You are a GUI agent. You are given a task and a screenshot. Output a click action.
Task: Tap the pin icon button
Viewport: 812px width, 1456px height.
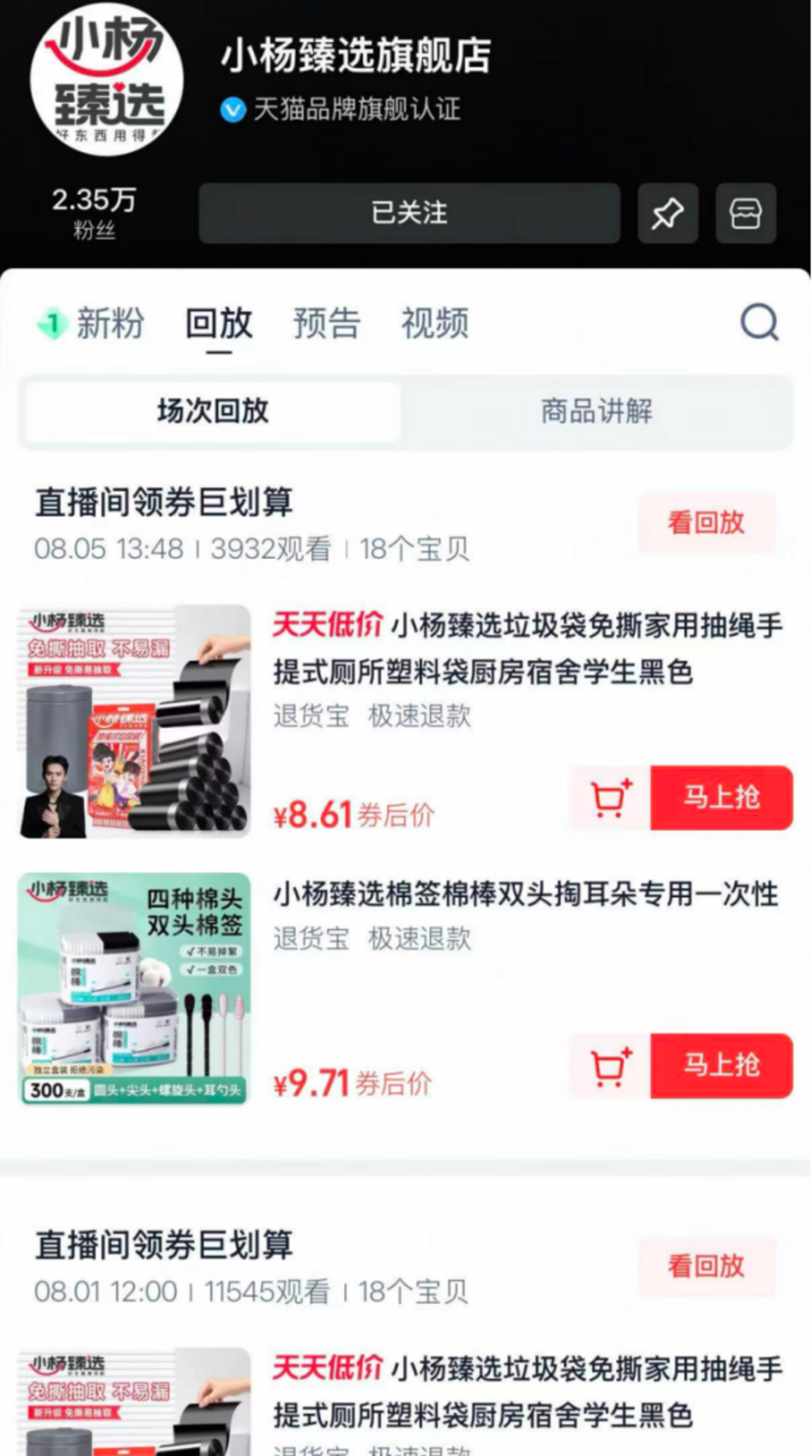[x=667, y=213]
